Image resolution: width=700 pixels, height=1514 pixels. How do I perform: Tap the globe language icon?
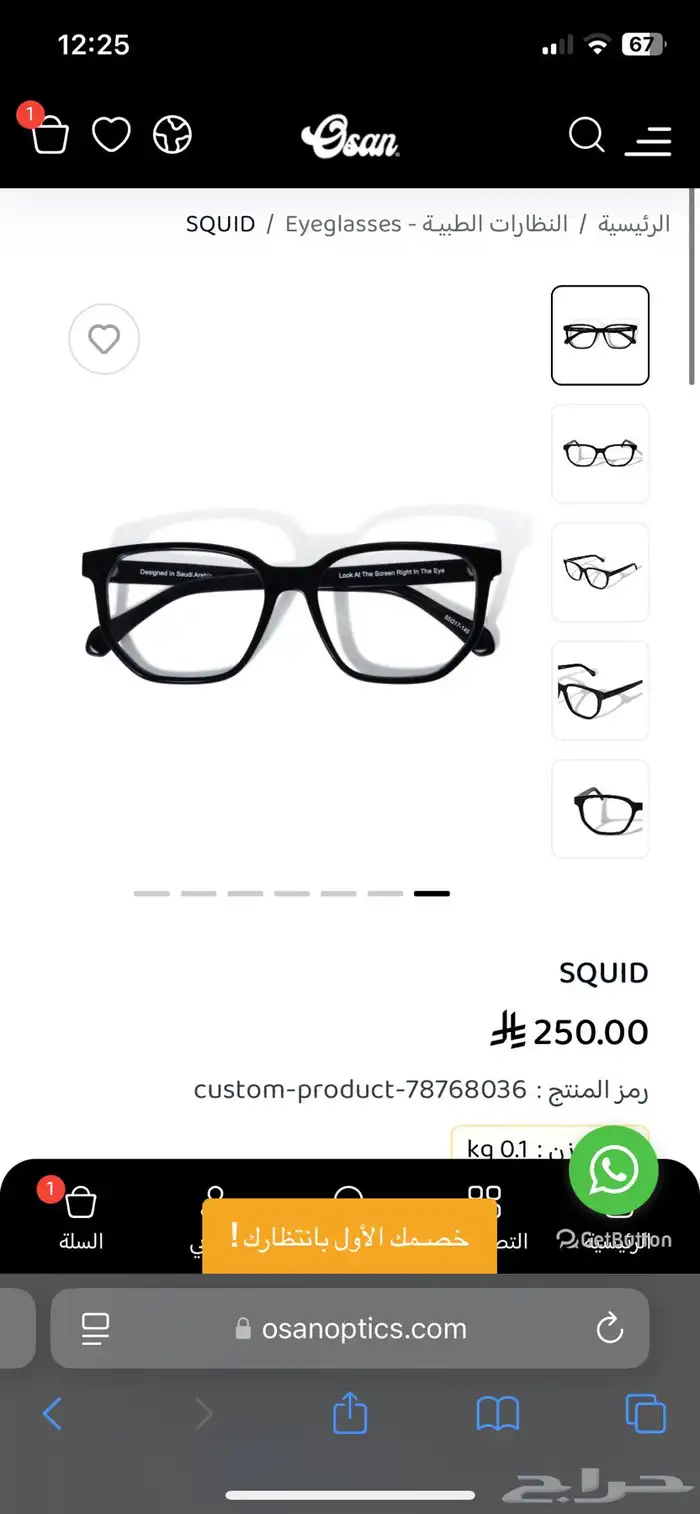[x=172, y=135]
